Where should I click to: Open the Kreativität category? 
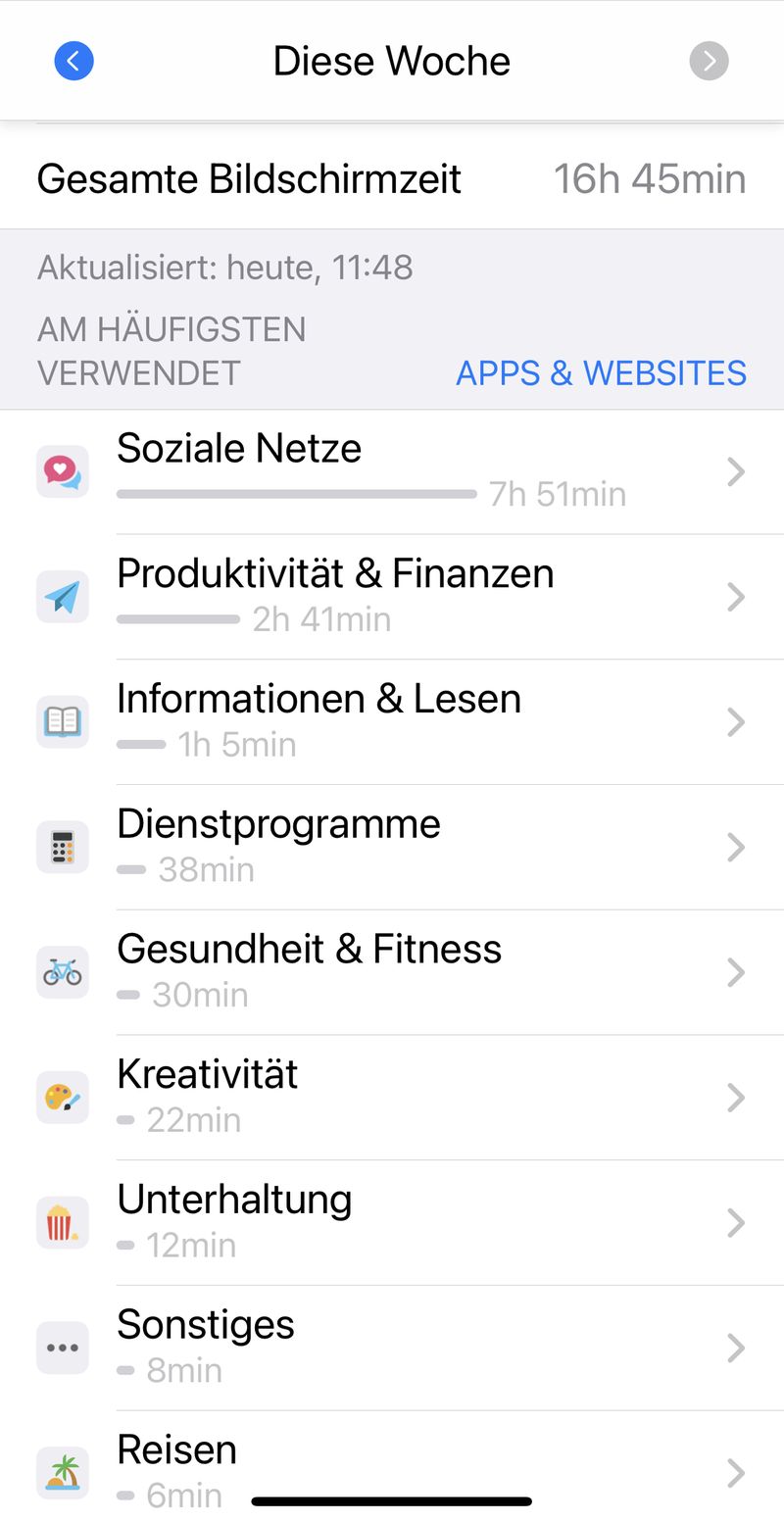coord(392,1098)
